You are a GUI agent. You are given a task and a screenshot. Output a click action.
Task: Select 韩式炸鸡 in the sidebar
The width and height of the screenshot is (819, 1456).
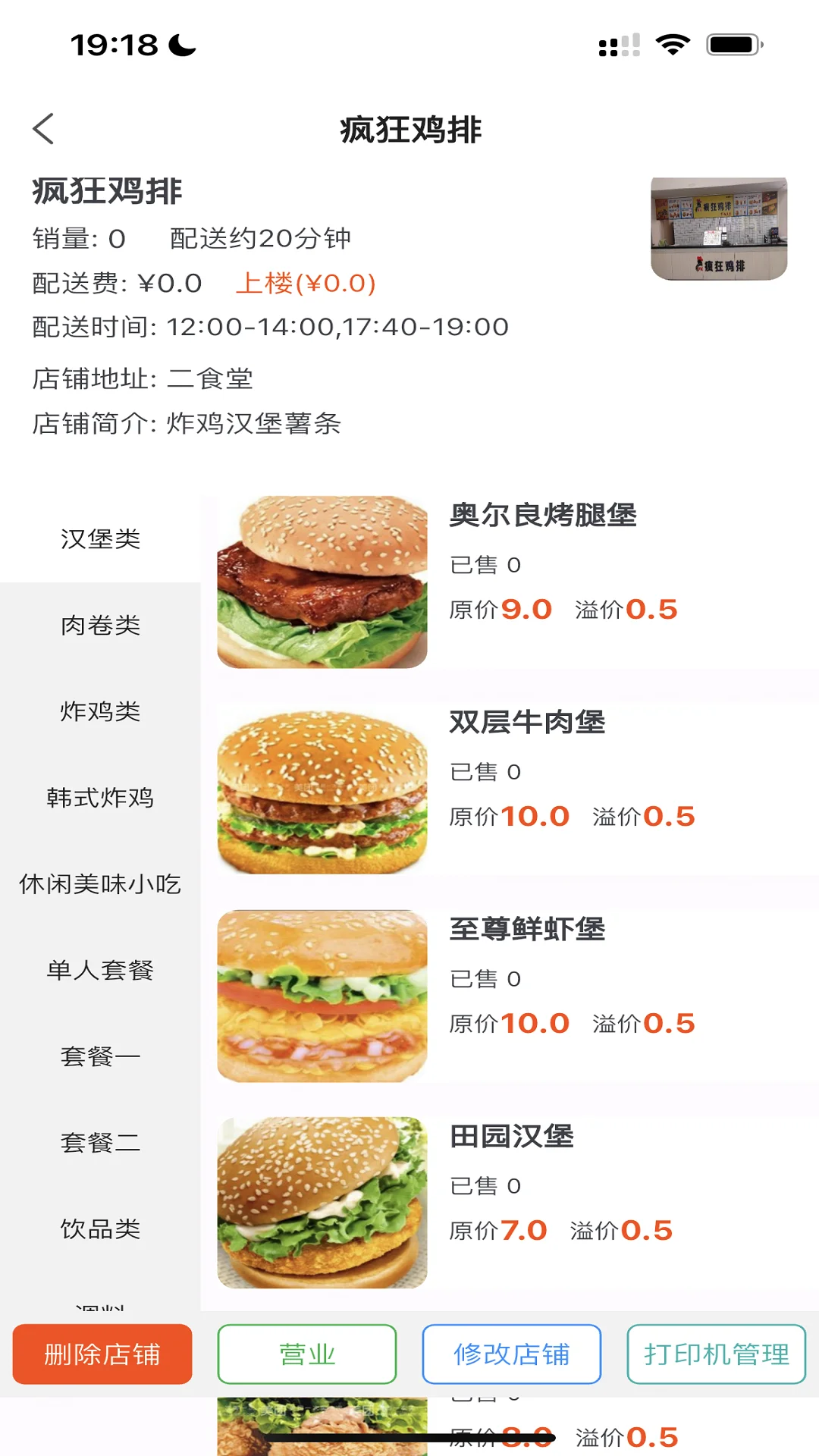point(99,798)
